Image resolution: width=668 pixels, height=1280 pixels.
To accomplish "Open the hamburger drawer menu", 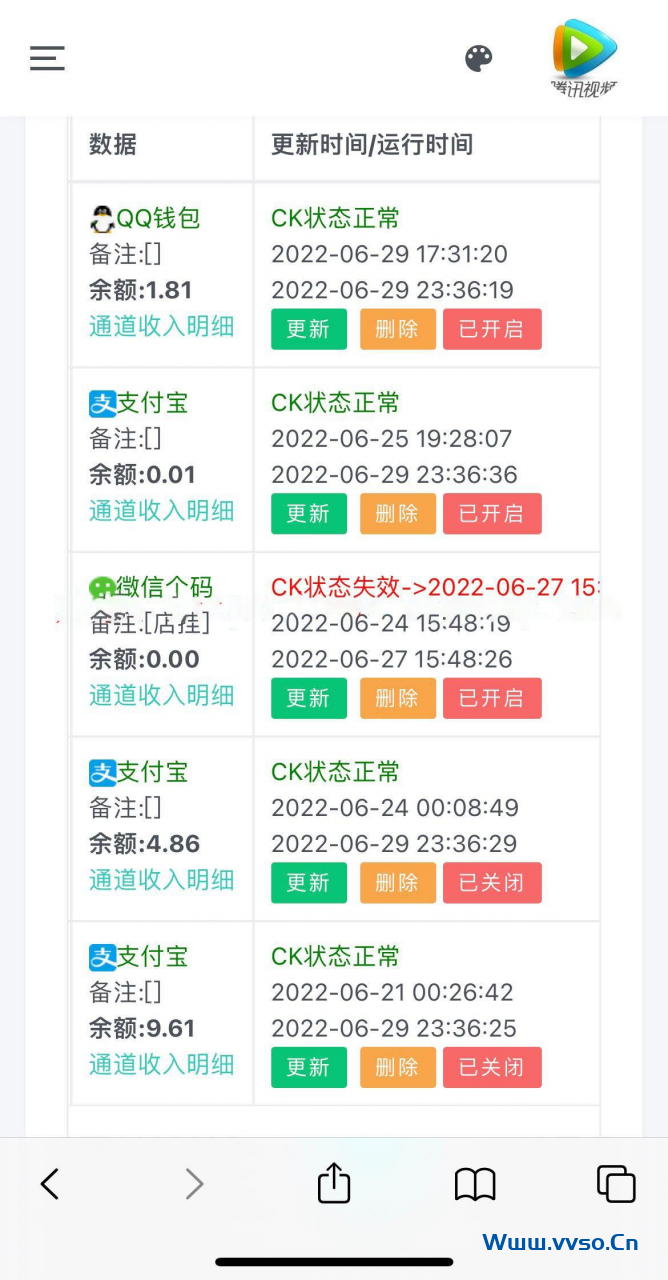I will pos(47,59).
